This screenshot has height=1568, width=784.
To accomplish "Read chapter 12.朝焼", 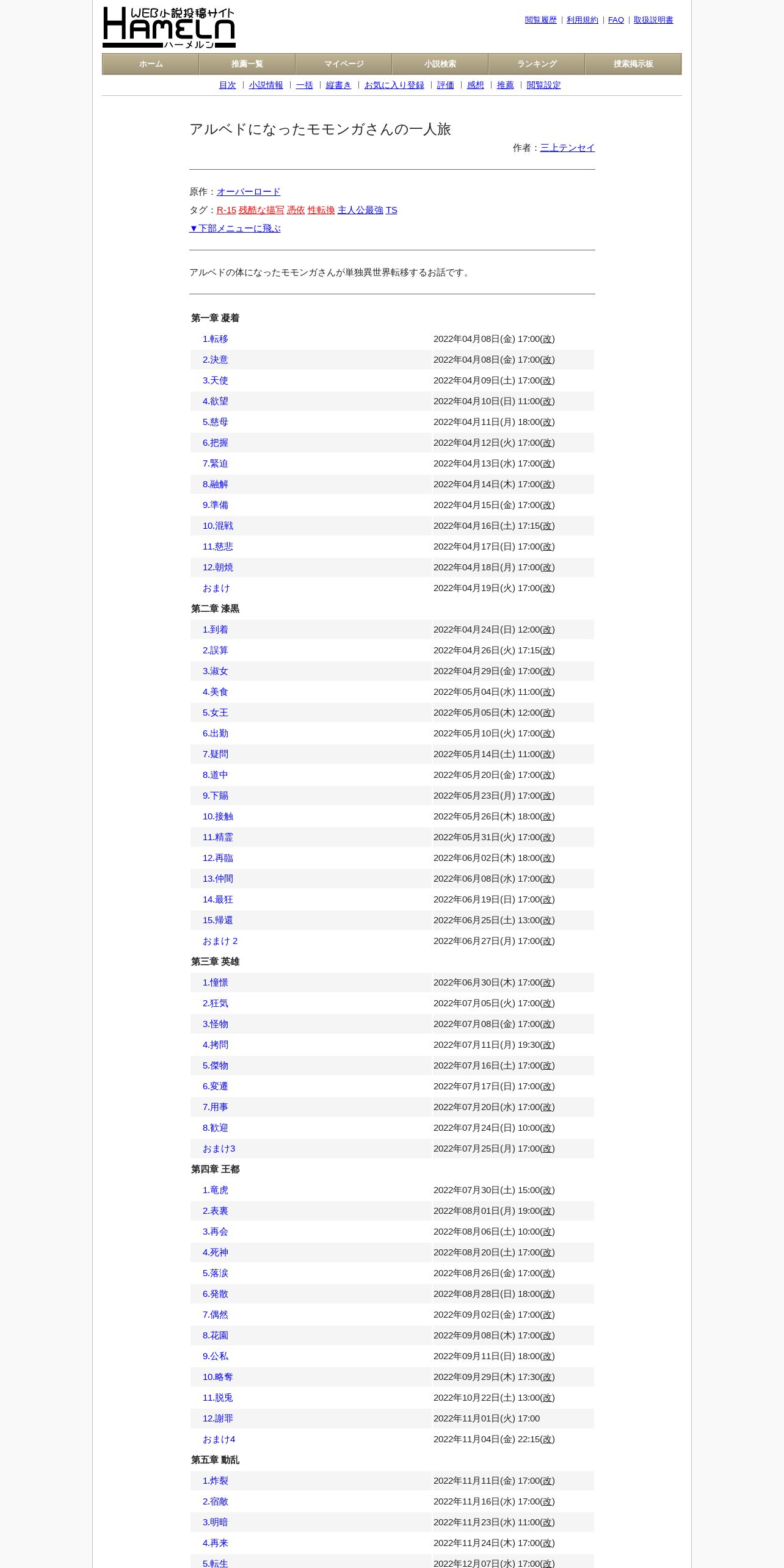I will [218, 567].
